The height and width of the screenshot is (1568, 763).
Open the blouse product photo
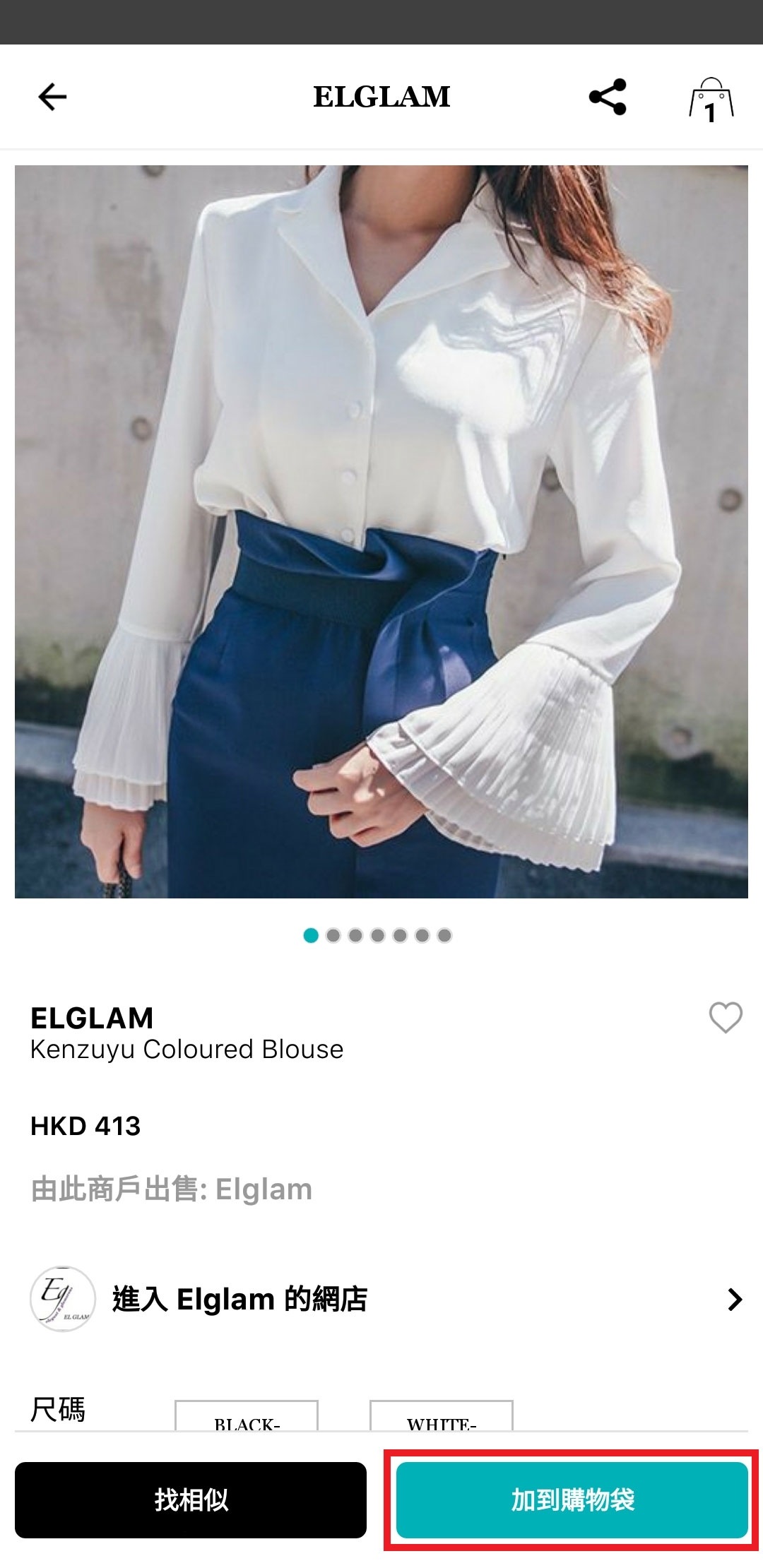pyautogui.click(x=381, y=531)
